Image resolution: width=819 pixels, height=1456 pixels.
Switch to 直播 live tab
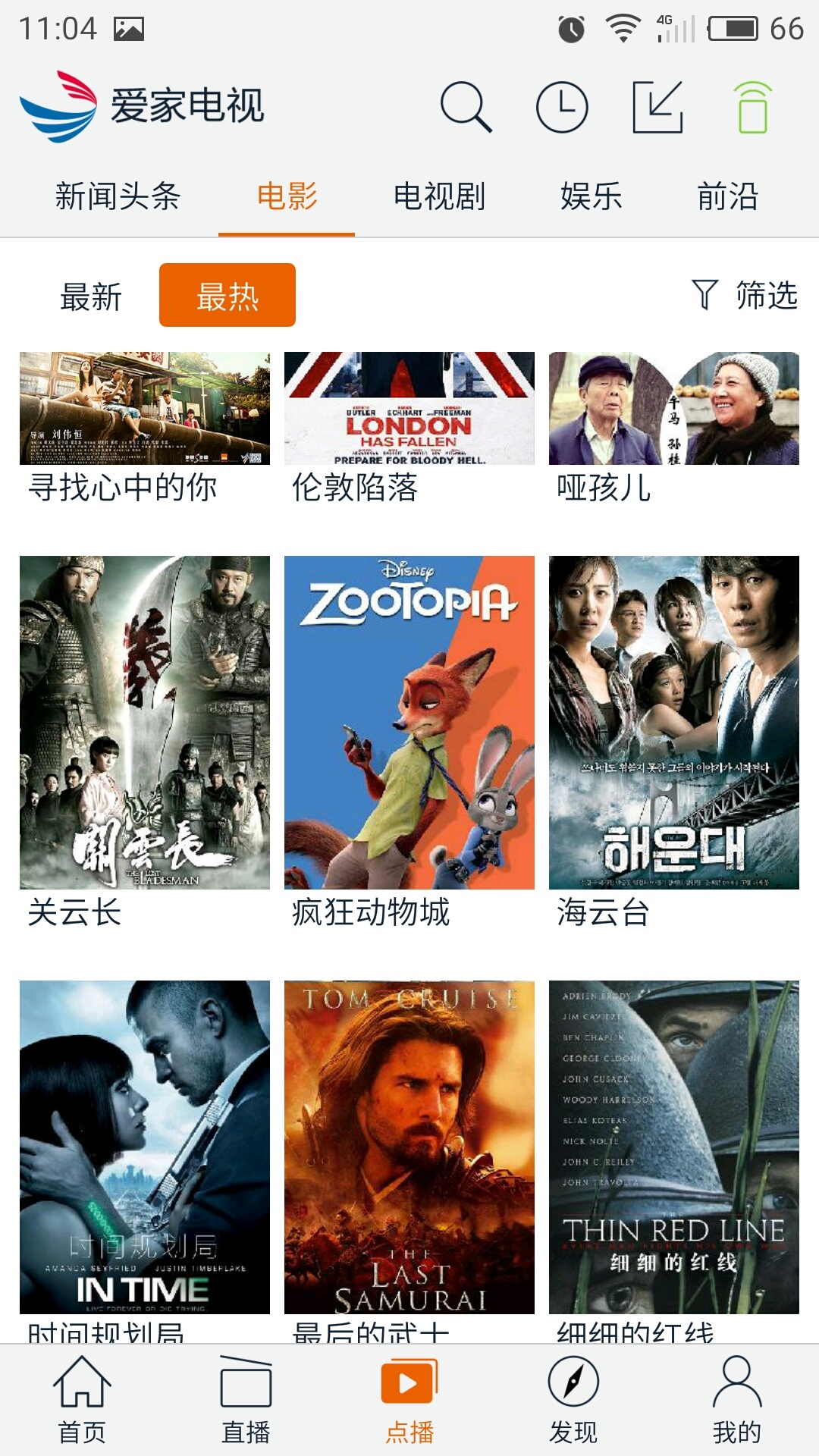pyautogui.click(x=246, y=1401)
